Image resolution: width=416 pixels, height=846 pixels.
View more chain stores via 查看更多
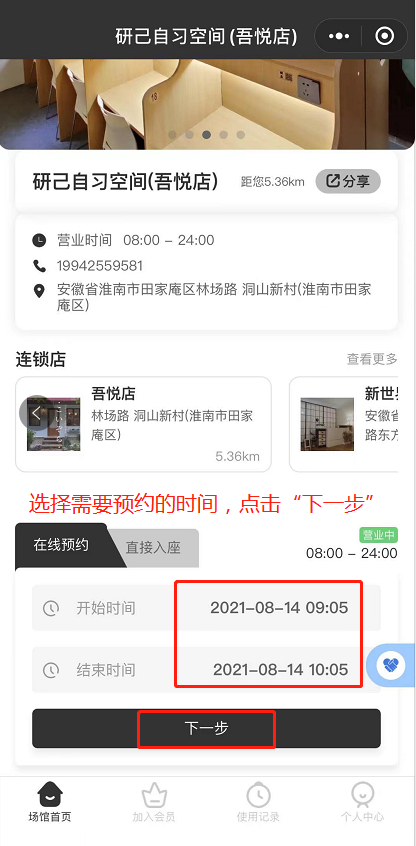(x=372, y=359)
